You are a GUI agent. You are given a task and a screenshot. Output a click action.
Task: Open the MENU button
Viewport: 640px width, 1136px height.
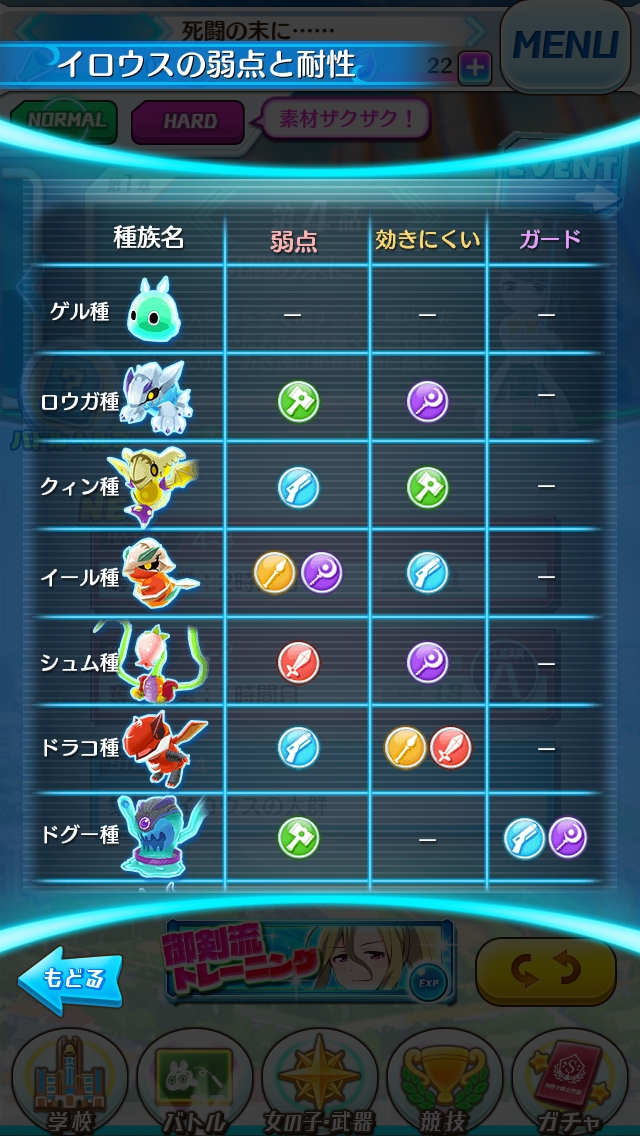click(x=566, y=45)
